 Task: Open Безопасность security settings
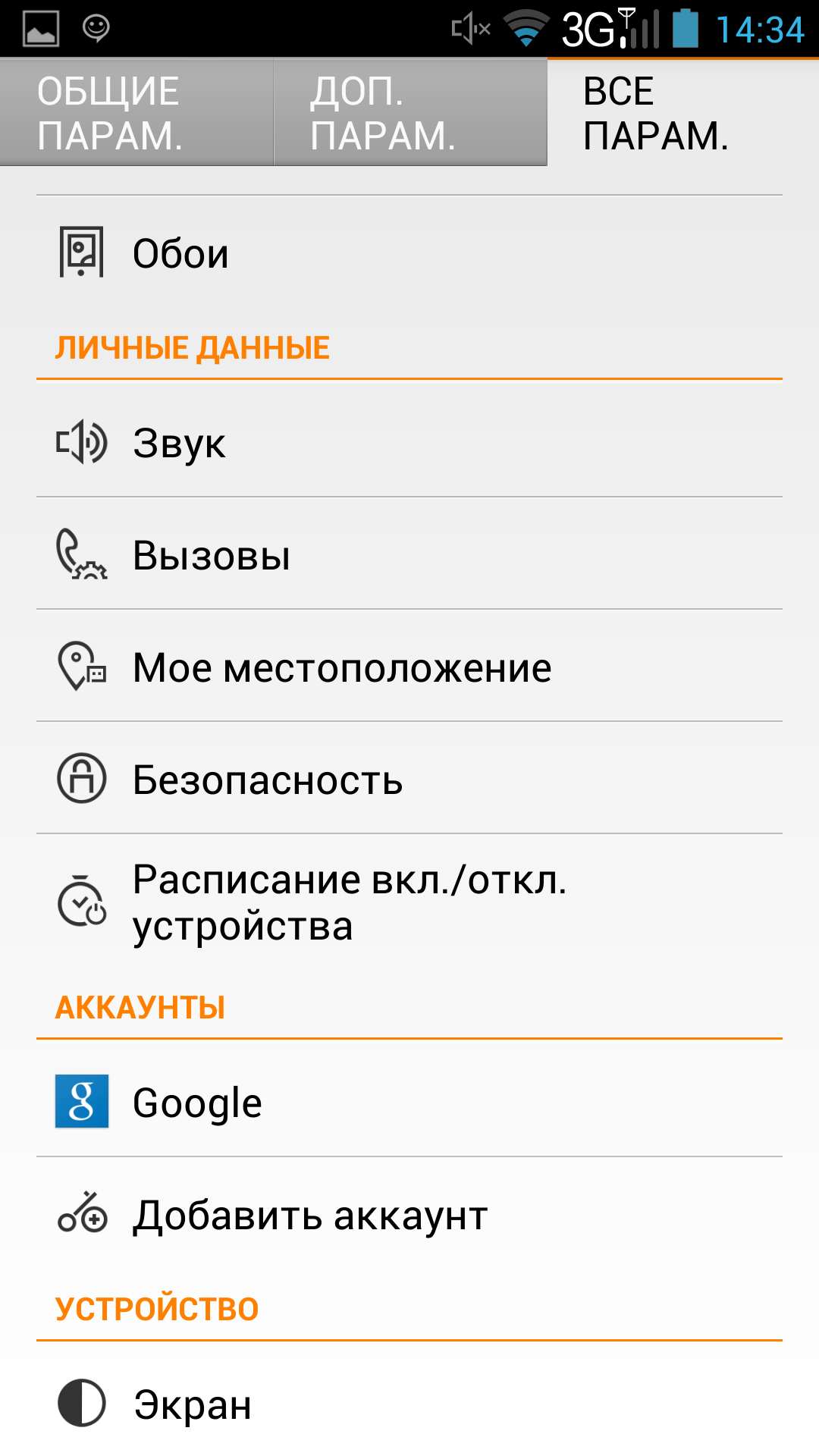pyautogui.click(x=409, y=779)
